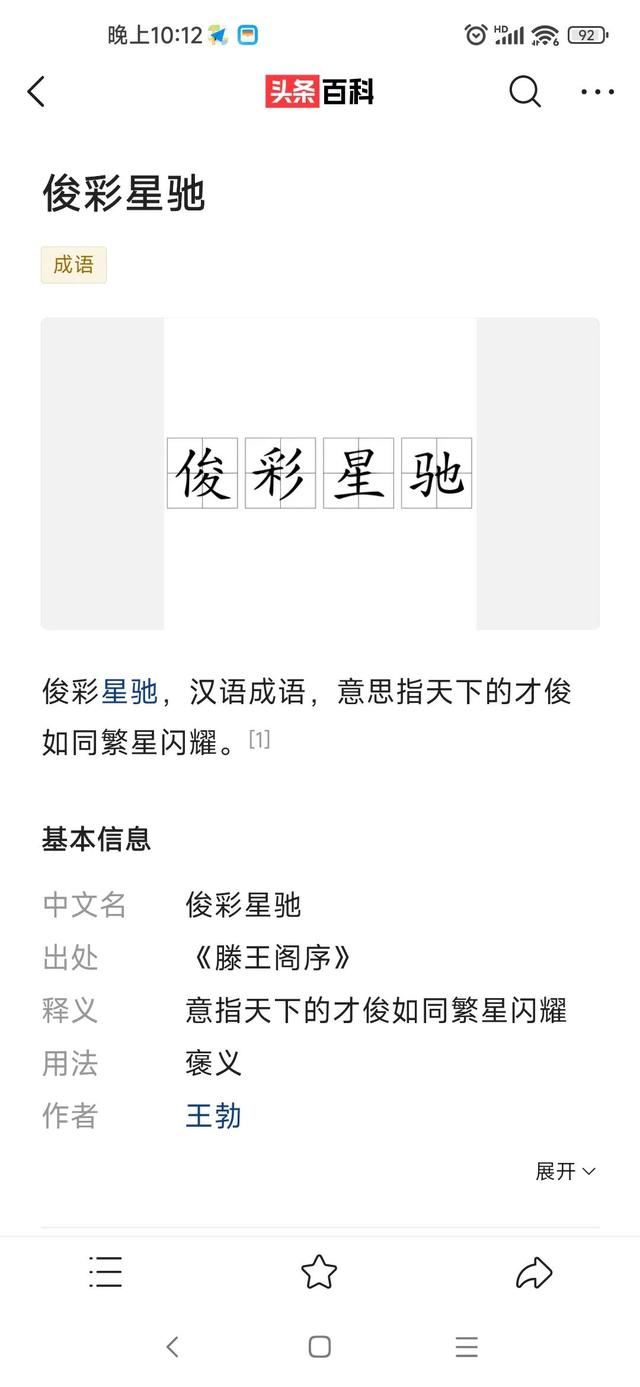Go back using the top-left arrow
Image resolution: width=640 pixels, height=1387 pixels.
click(x=36, y=92)
